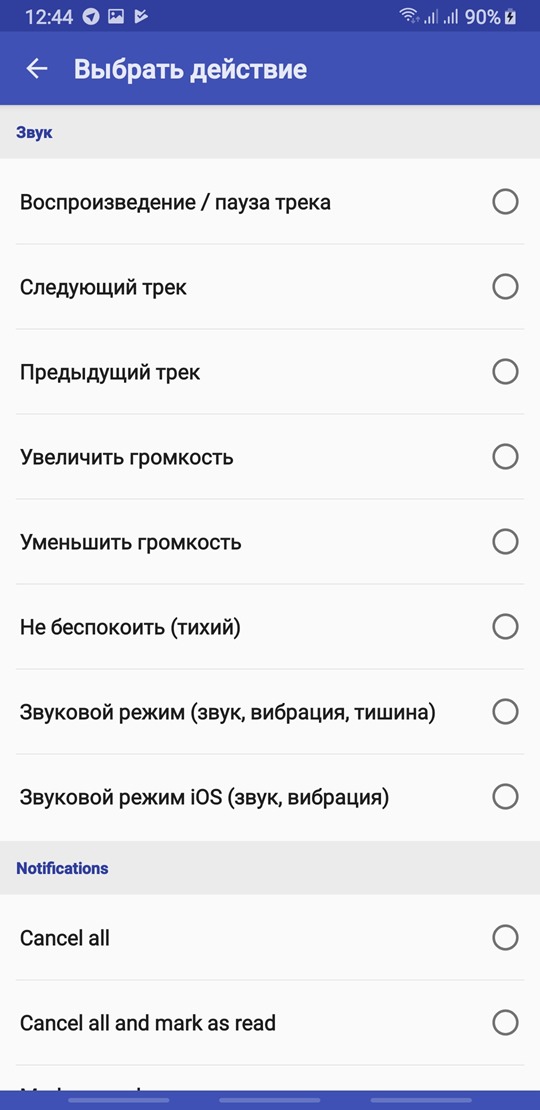The height and width of the screenshot is (1110, 540).
Task: Choose Уменьшить громкость option
Action: (270, 542)
